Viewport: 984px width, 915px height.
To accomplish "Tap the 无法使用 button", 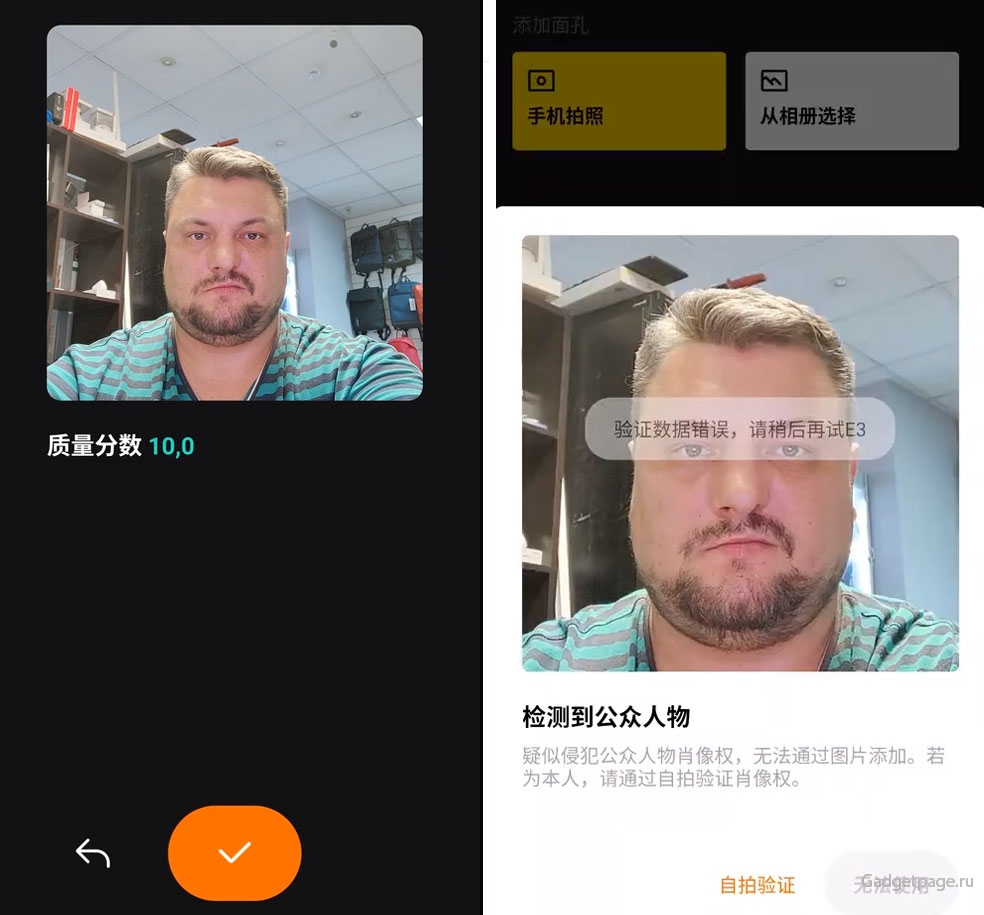I will [x=890, y=883].
